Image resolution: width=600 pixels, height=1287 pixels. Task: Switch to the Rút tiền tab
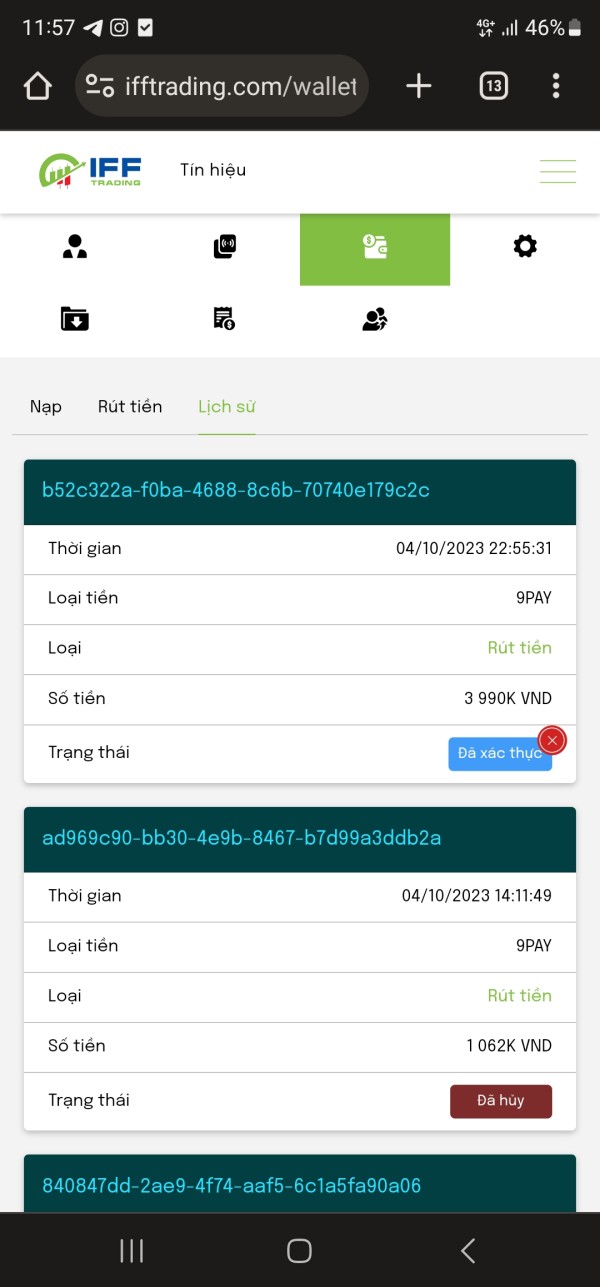pyautogui.click(x=130, y=406)
